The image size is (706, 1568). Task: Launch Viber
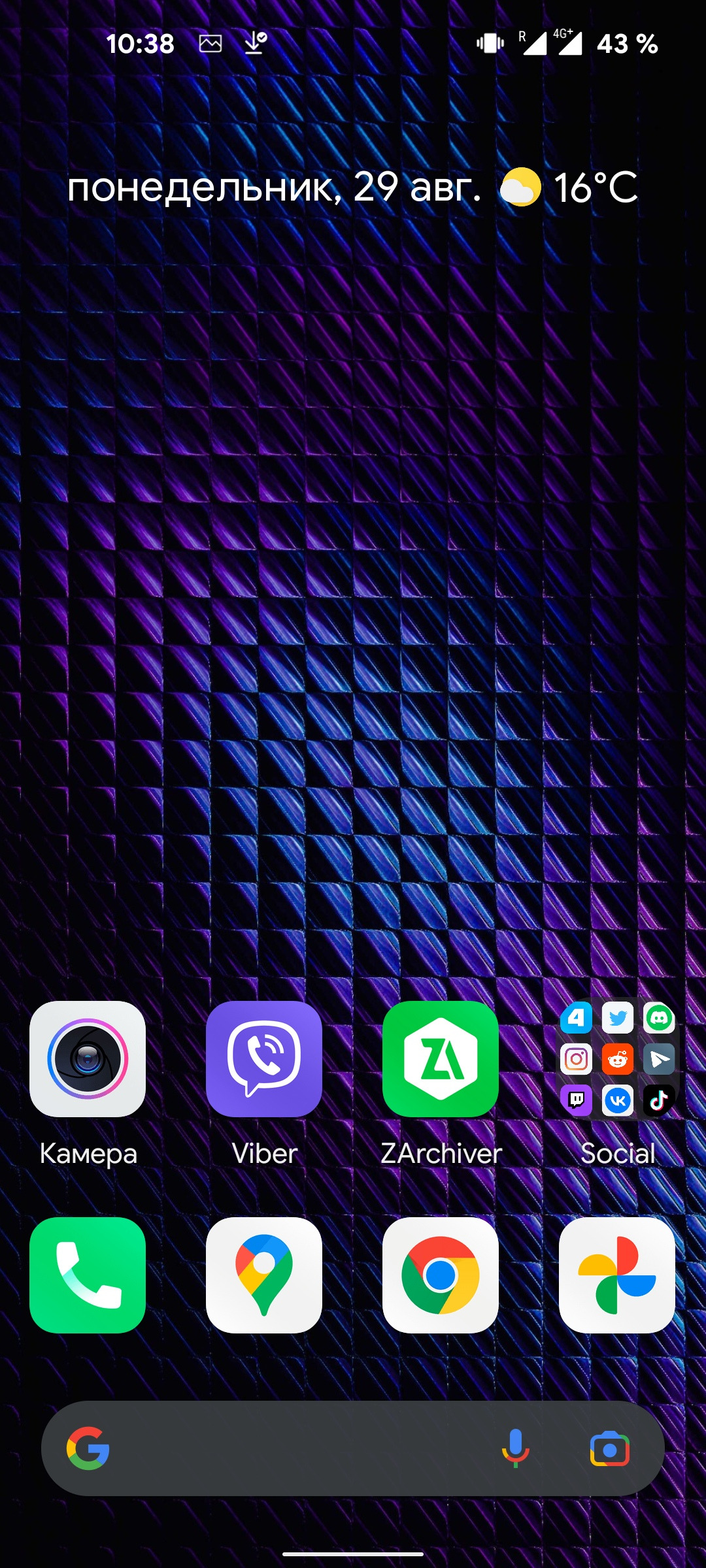coord(264,1059)
